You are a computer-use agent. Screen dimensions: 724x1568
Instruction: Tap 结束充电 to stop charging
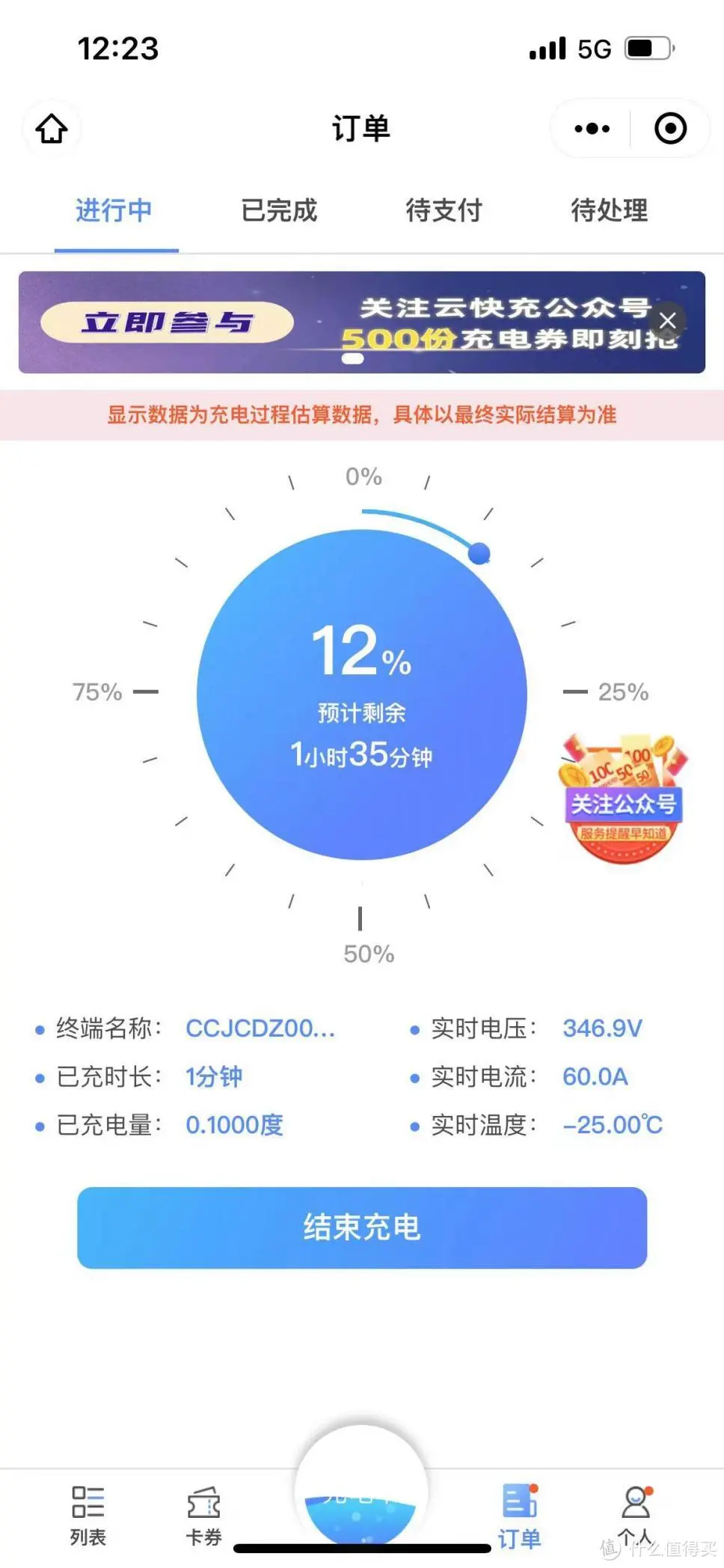362,1227
